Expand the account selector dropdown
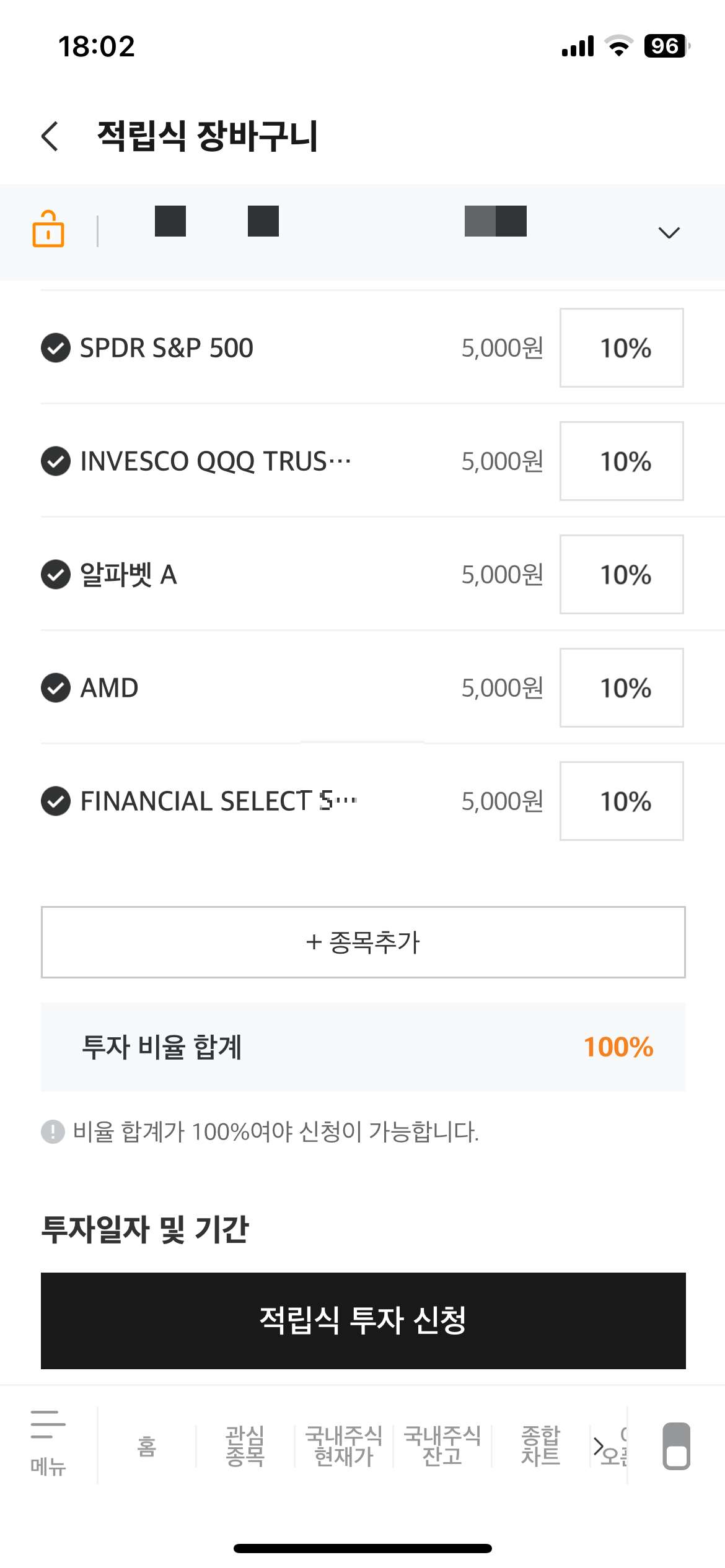This screenshot has width=725, height=1568. tap(669, 232)
